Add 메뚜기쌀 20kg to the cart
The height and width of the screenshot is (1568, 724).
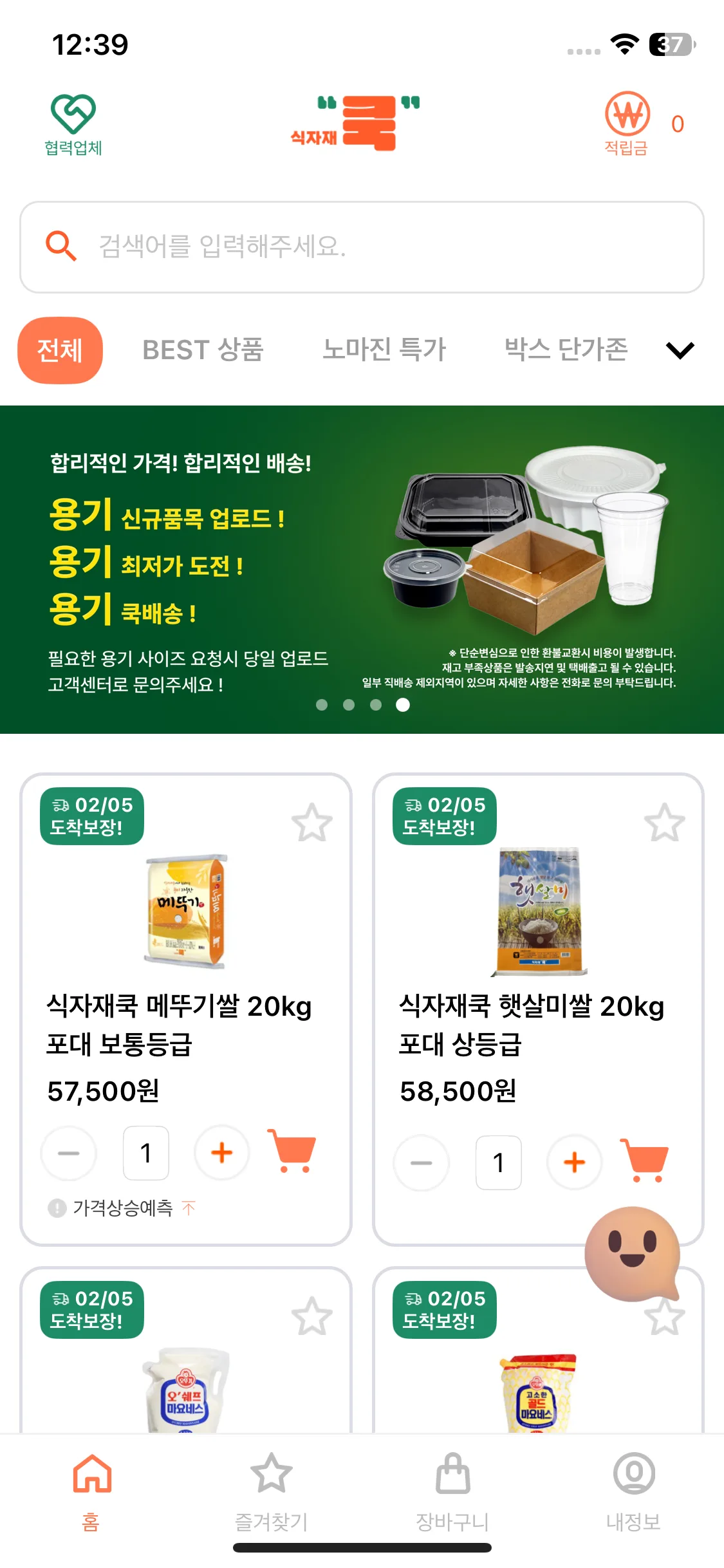(x=292, y=1151)
